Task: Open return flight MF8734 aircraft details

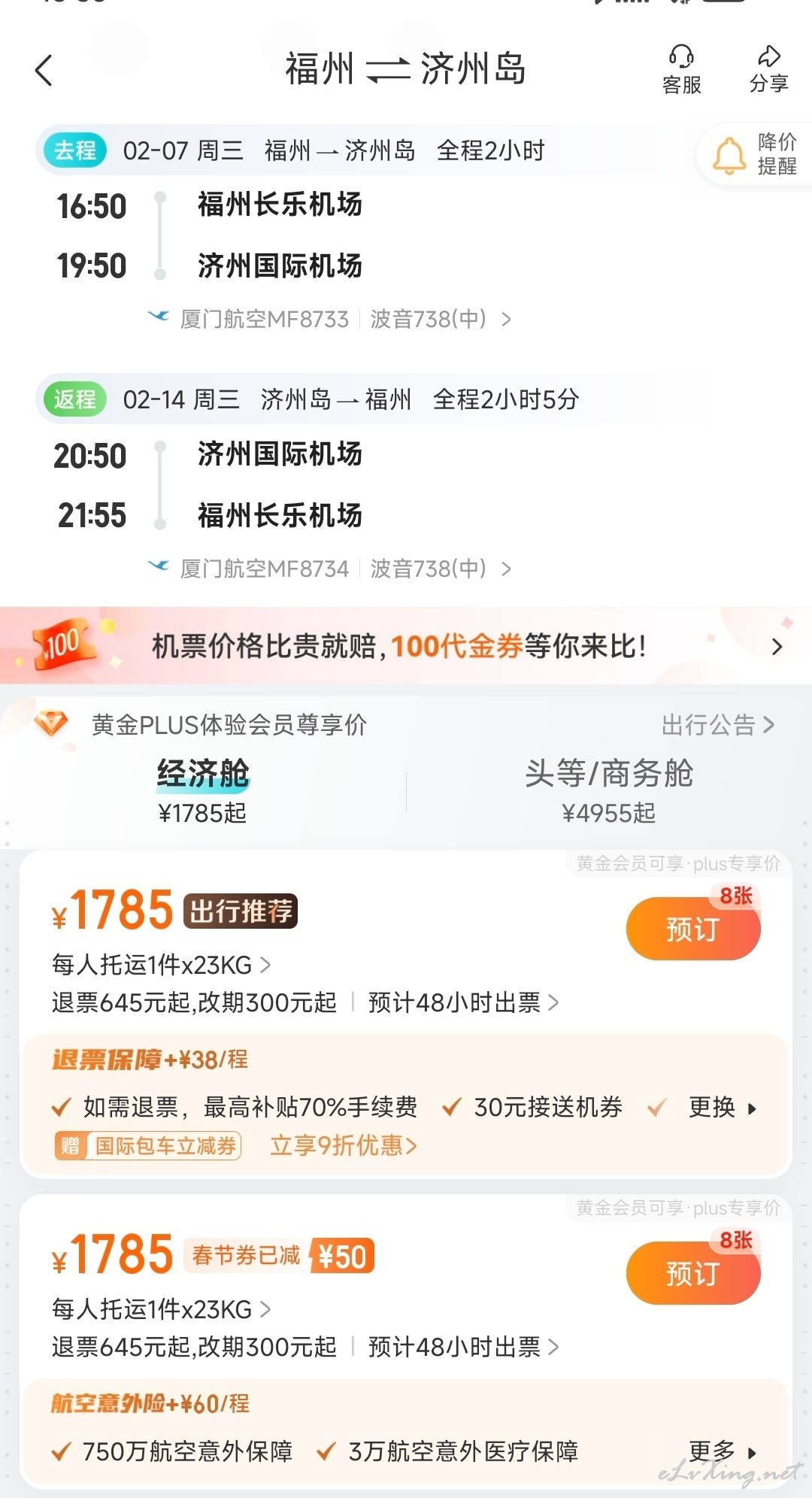Action: click(x=331, y=569)
